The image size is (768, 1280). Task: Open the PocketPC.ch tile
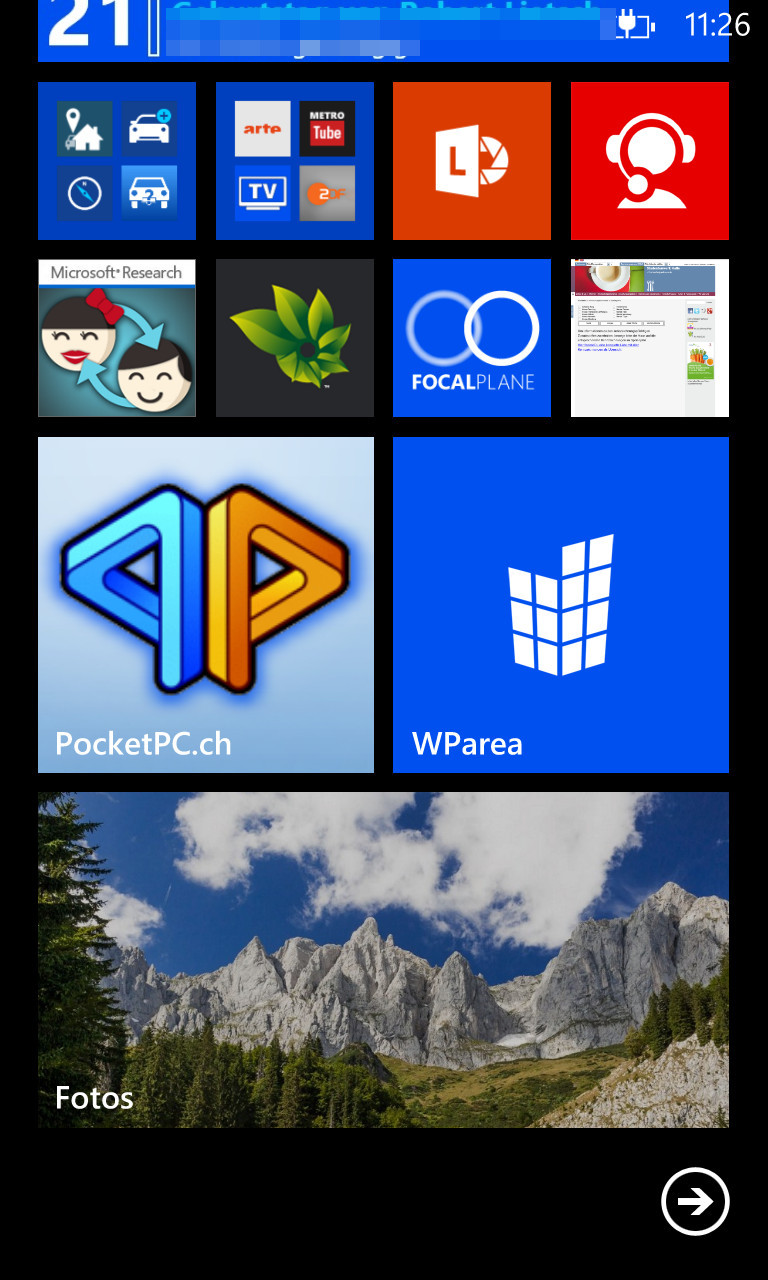tap(206, 605)
